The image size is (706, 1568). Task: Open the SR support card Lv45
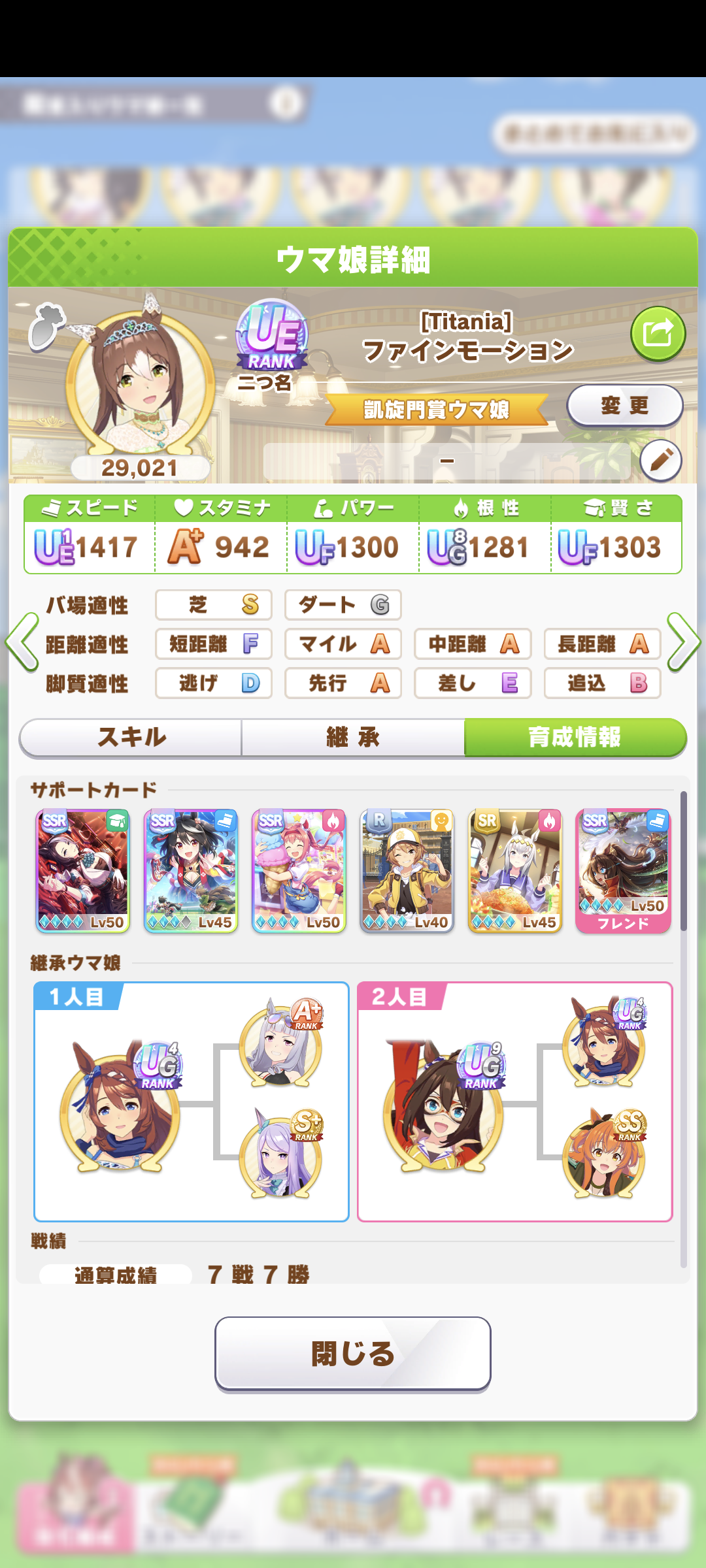pos(515,870)
